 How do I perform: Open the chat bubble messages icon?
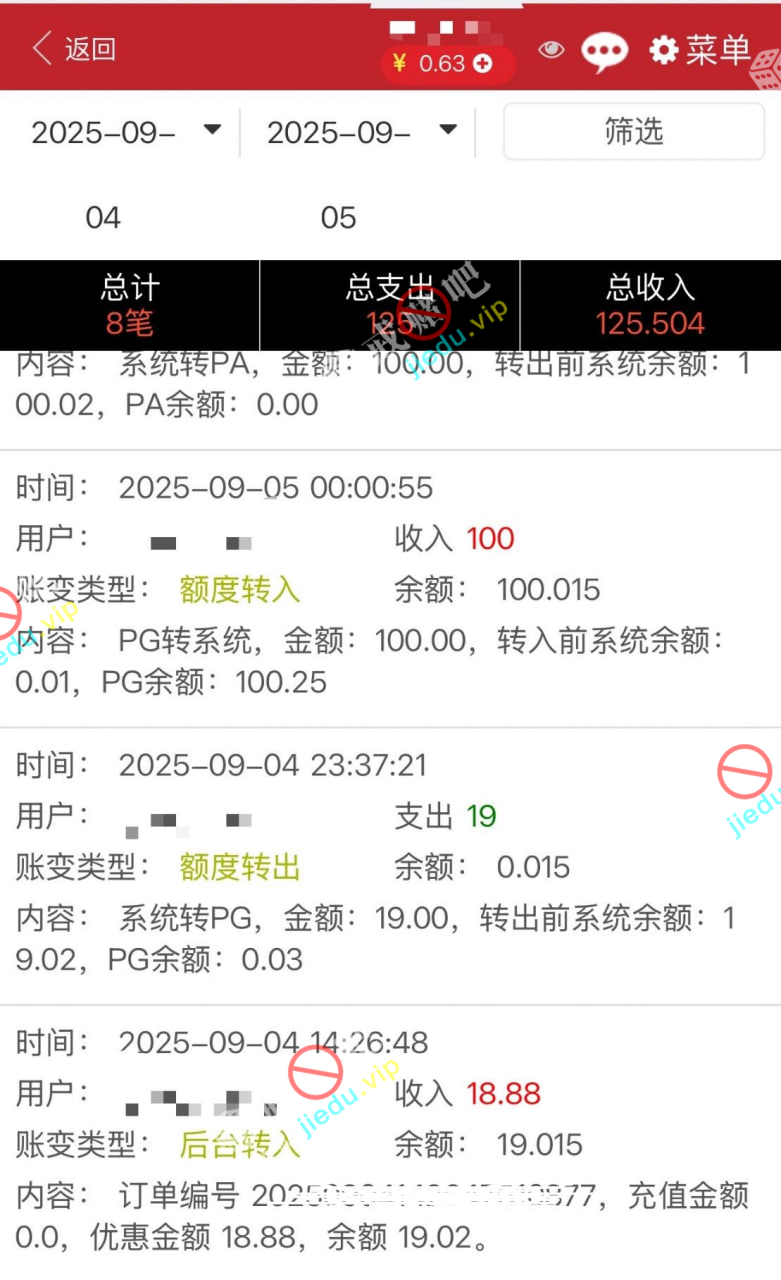[604, 51]
